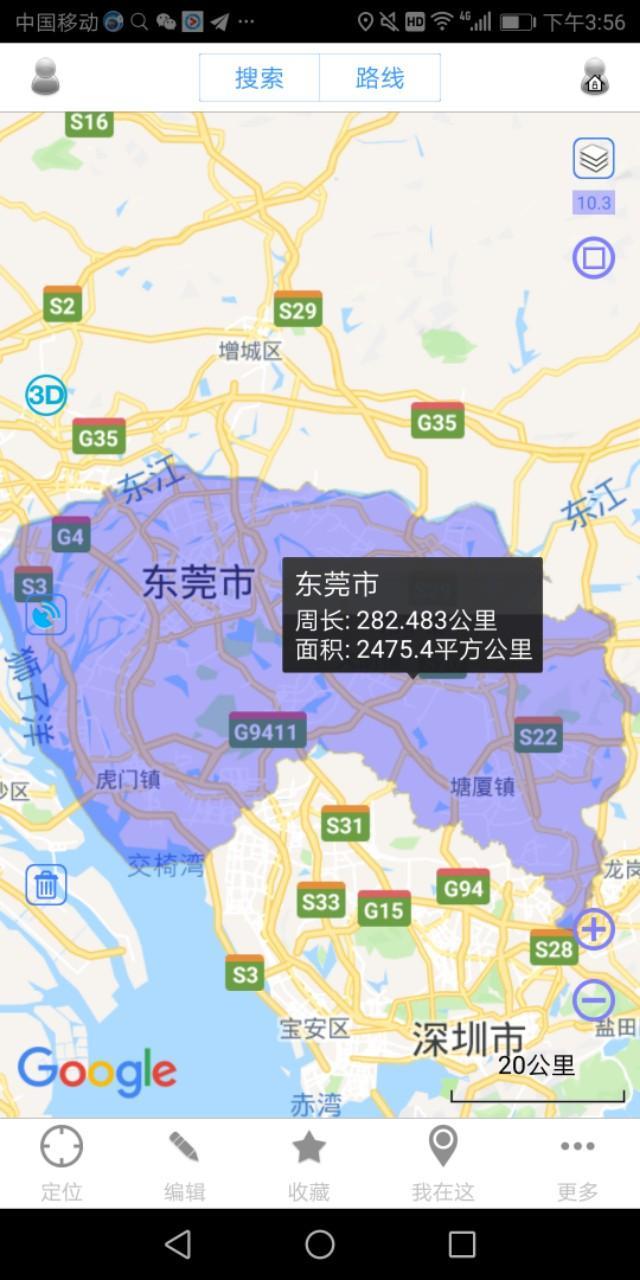
Task: Open the 编辑 tool
Action: [184, 1162]
